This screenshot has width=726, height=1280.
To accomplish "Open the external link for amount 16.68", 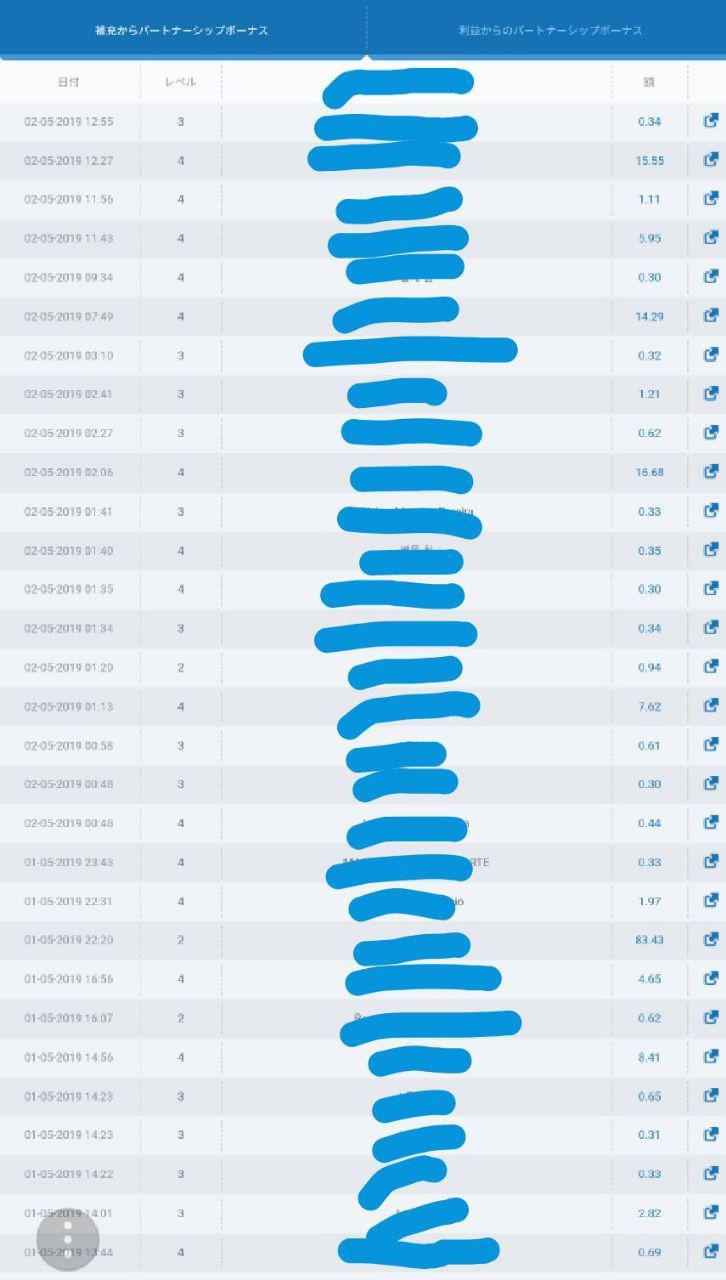I will 711,472.
